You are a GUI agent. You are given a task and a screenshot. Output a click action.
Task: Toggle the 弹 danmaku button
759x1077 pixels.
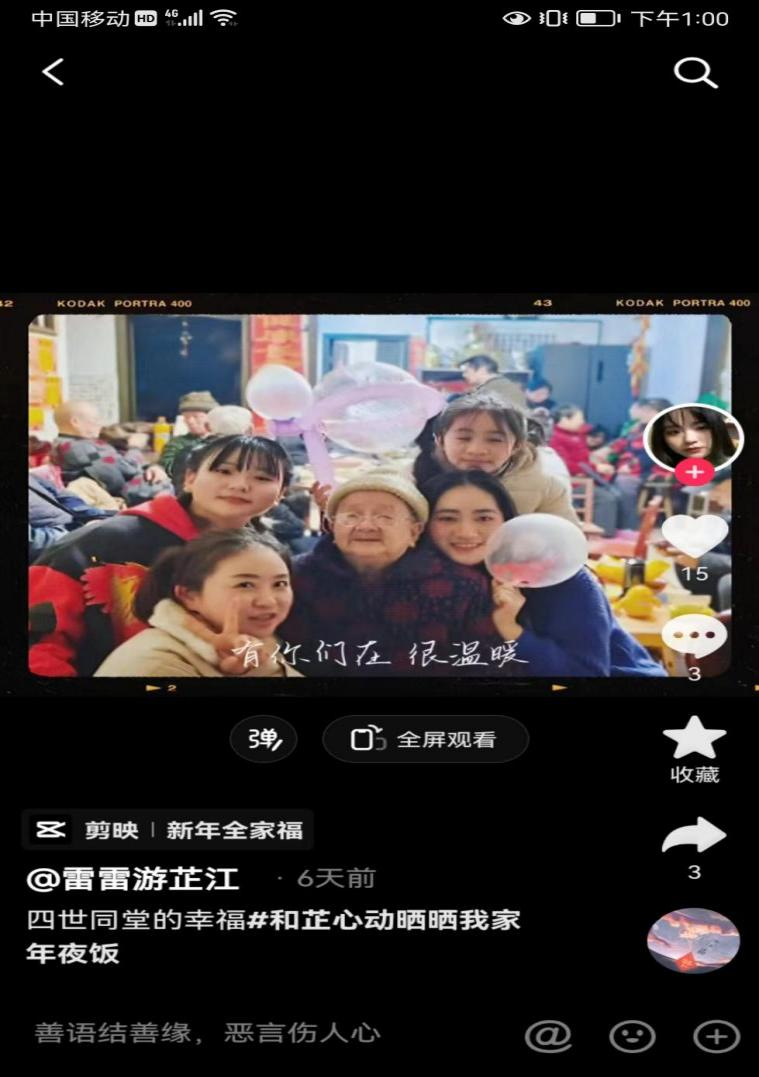pos(264,740)
